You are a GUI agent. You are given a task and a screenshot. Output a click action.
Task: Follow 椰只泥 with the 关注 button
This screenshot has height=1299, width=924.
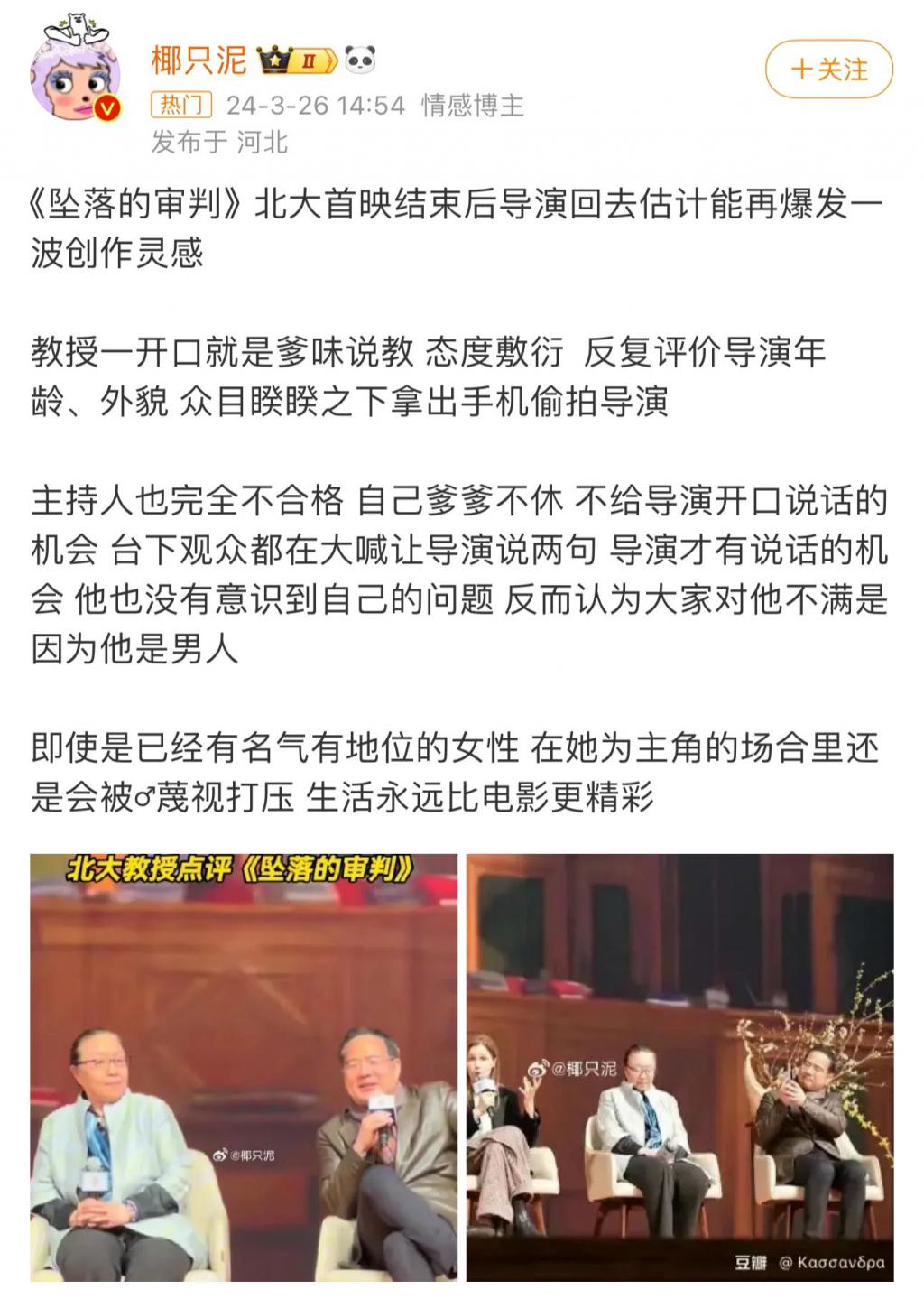(x=828, y=70)
